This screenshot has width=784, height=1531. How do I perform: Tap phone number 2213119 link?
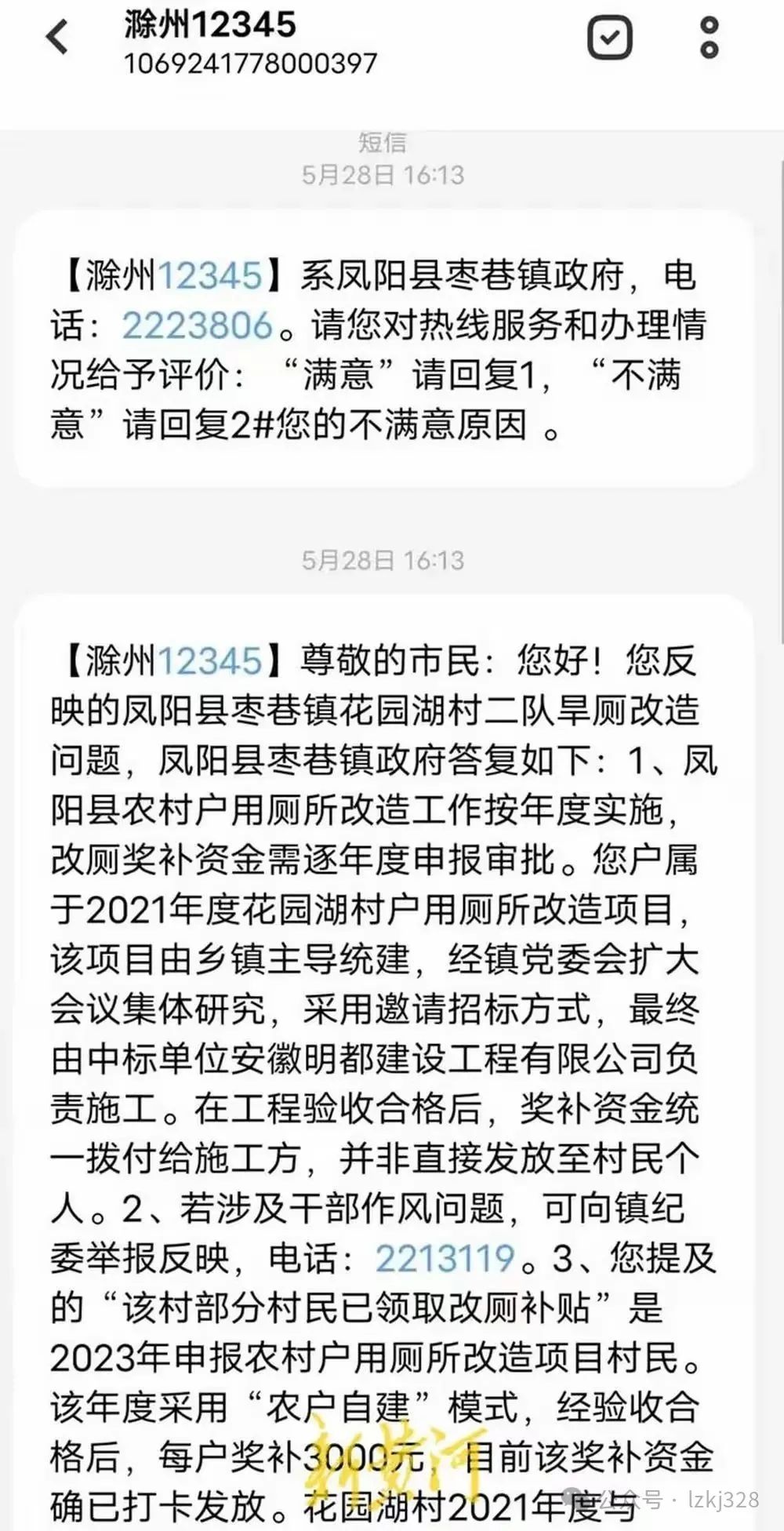(445, 1258)
